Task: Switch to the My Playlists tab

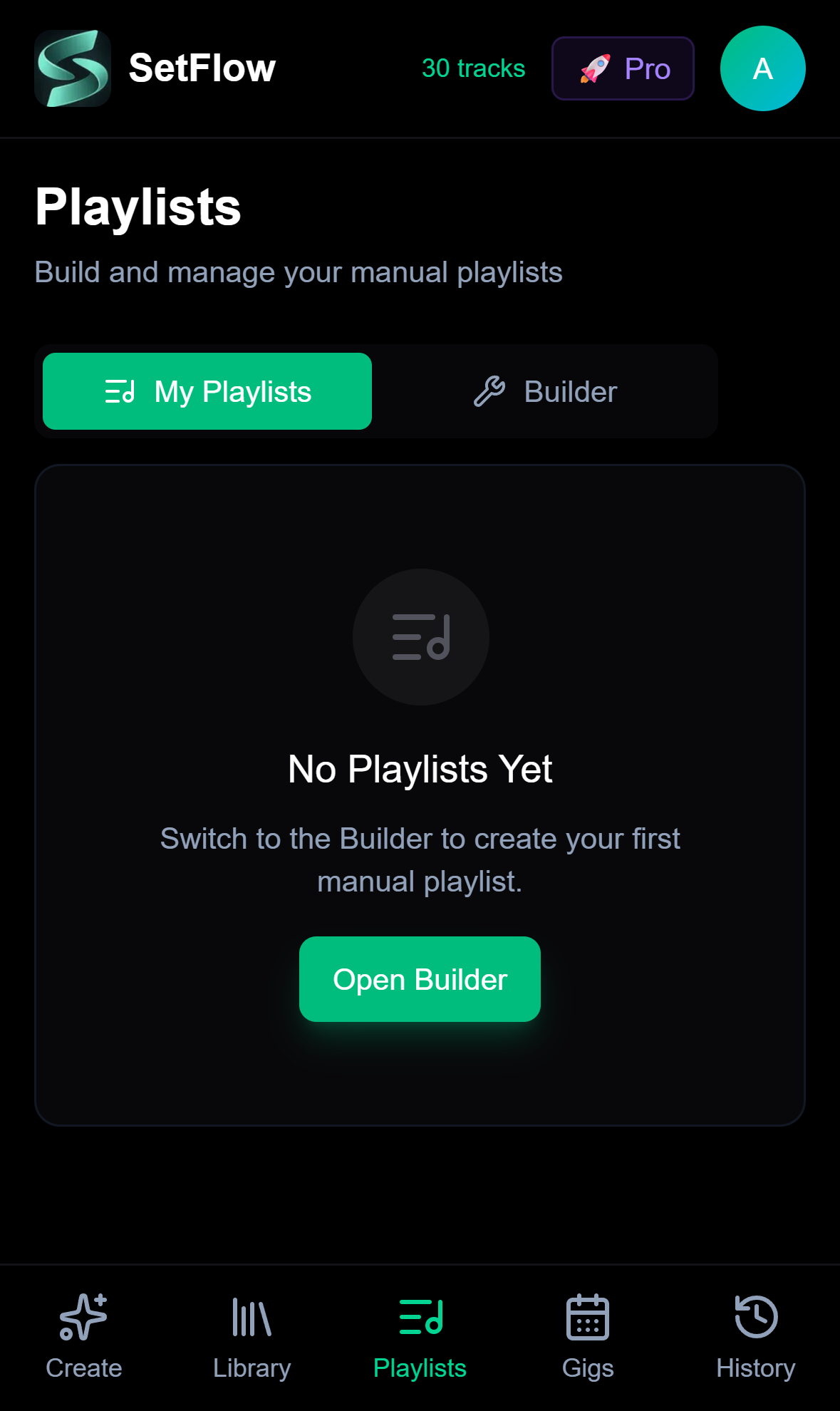Action: 207,391
